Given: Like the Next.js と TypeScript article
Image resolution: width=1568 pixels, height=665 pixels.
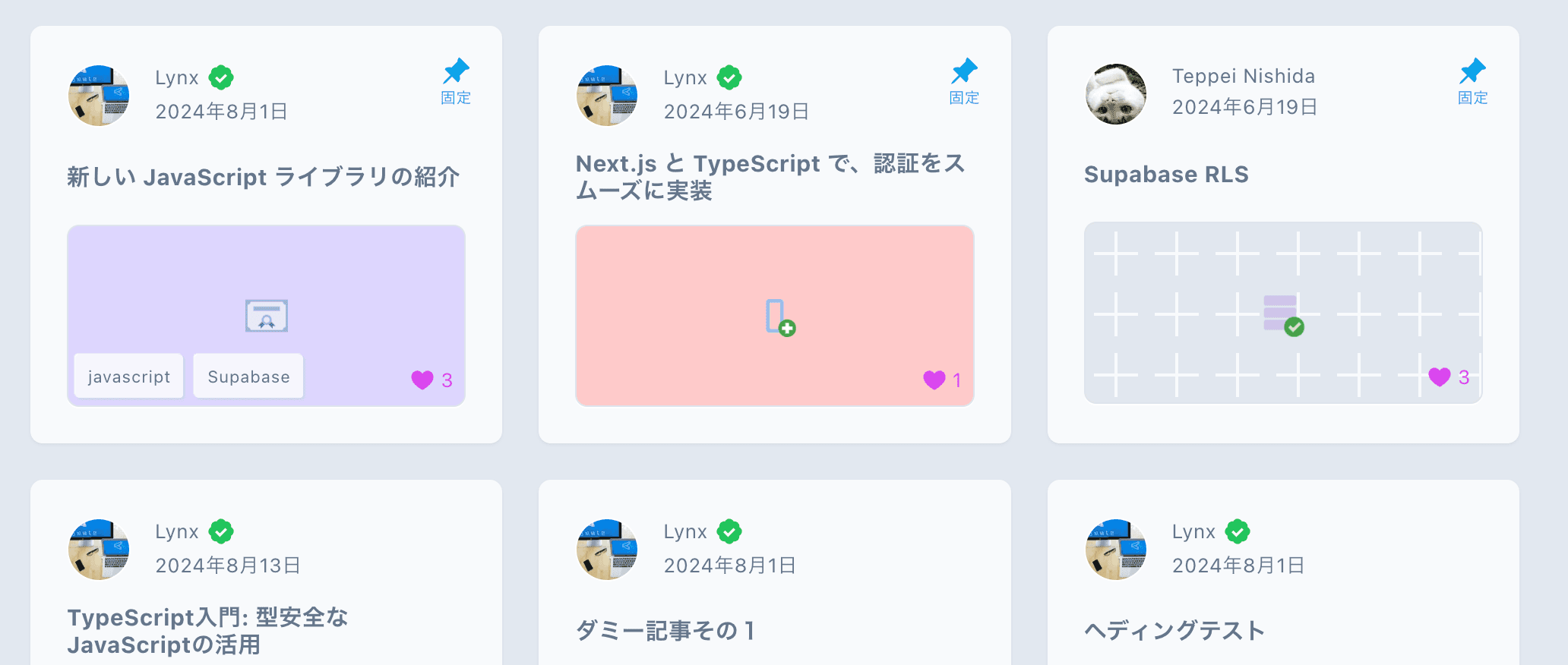Looking at the screenshot, I should click(x=934, y=380).
